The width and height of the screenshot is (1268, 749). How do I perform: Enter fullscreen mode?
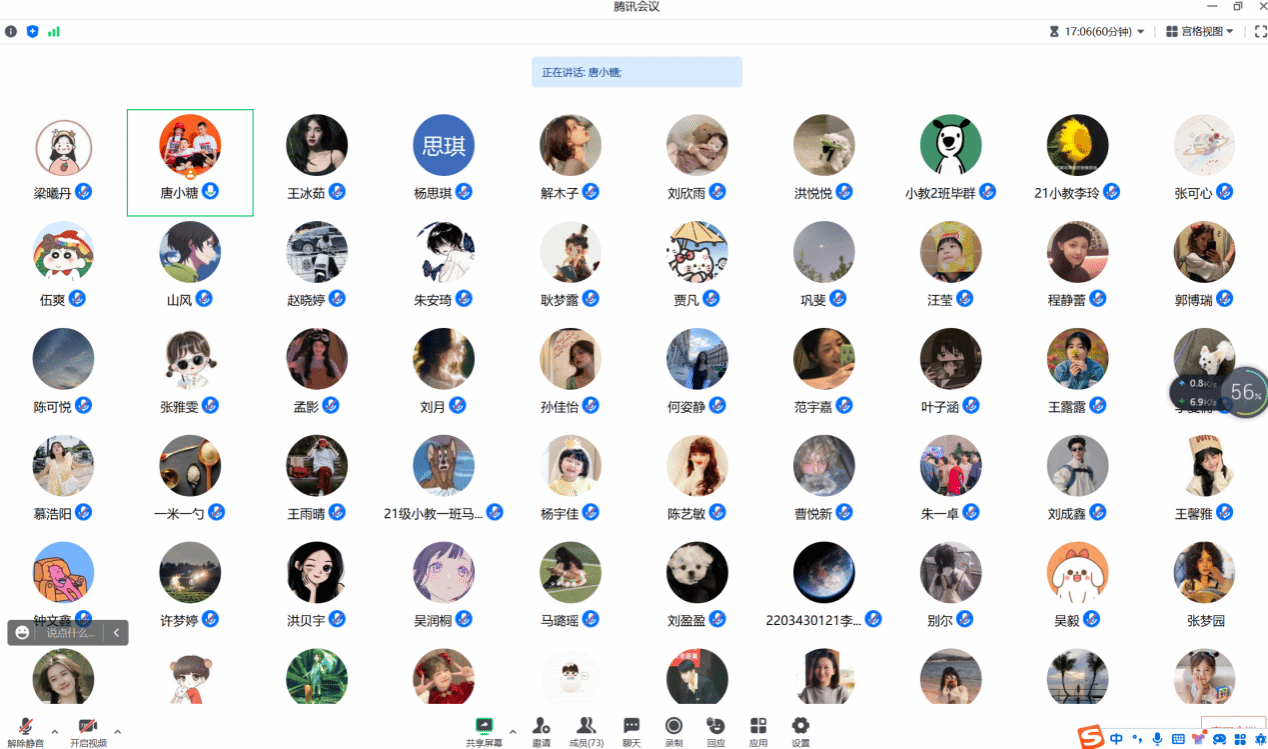pyautogui.click(x=1261, y=32)
